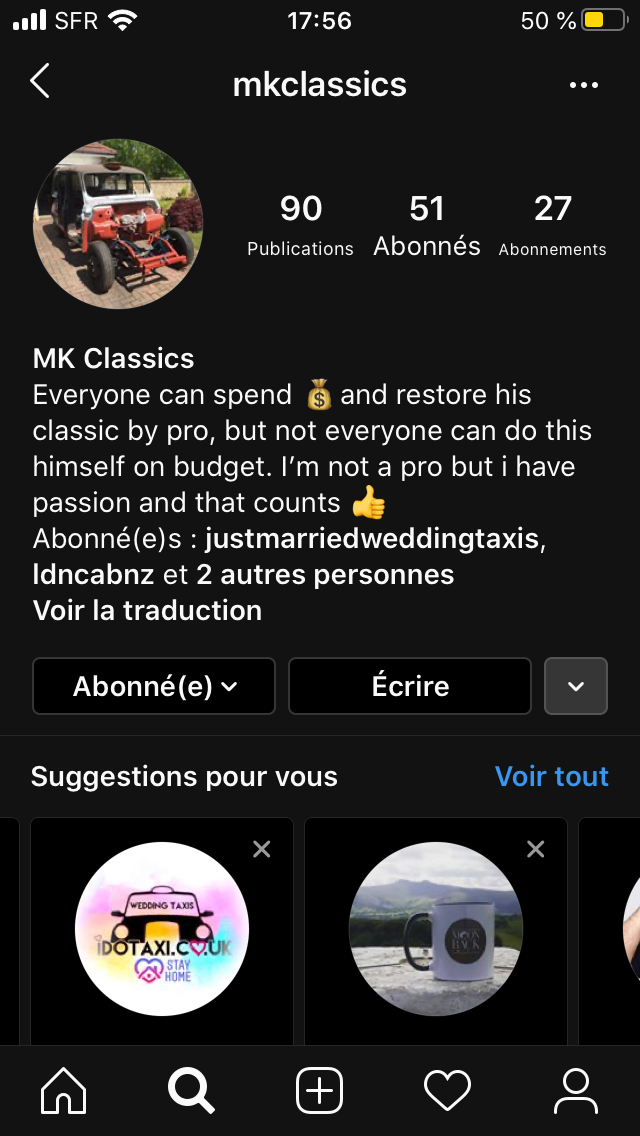Open the activity heart tab
Image resolution: width=640 pixels, height=1136 pixels.
(447, 1090)
